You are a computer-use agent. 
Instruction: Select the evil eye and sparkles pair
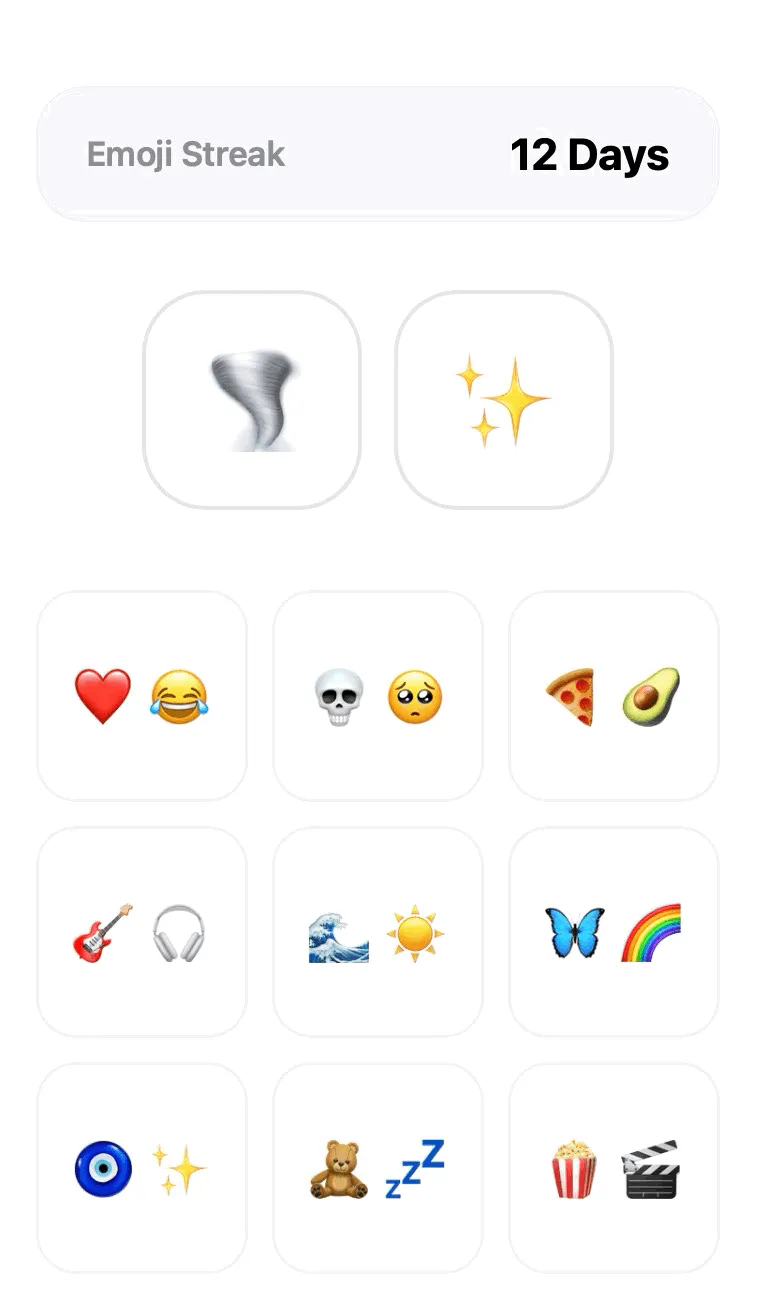pyautogui.click(x=142, y=1168)
